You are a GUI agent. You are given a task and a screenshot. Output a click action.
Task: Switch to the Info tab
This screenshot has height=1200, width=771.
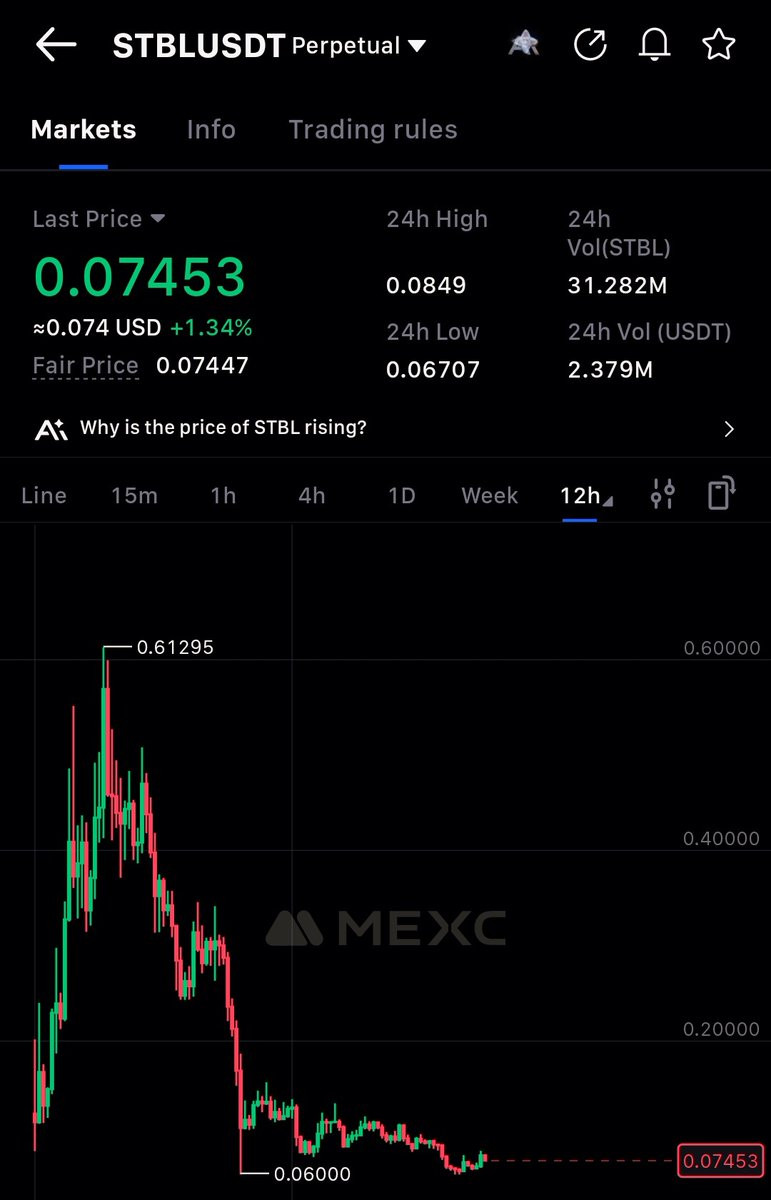click(211, 129)
